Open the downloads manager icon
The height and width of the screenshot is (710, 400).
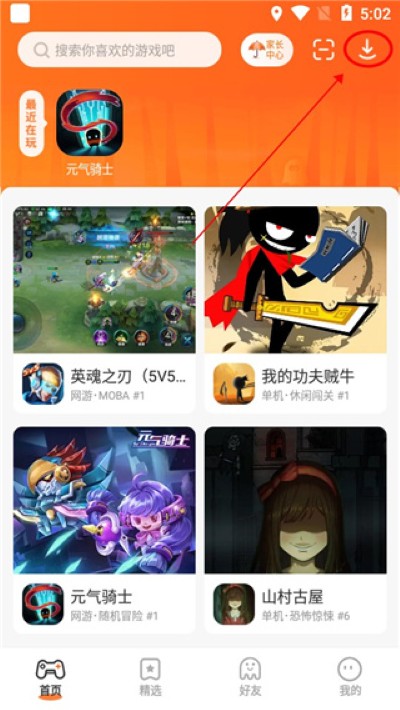pos(367,49)
